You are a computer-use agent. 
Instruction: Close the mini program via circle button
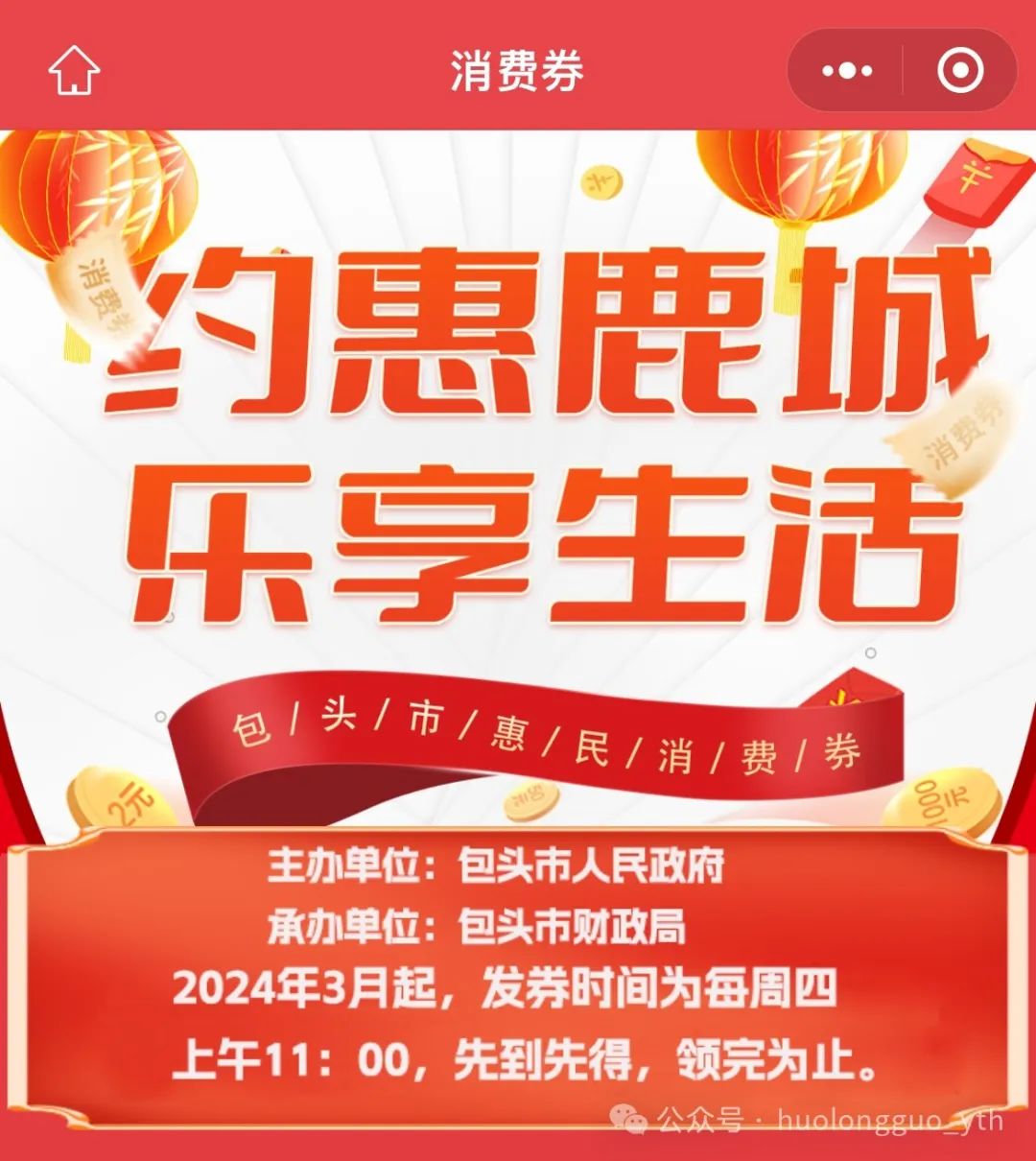(x=959, y=71)
